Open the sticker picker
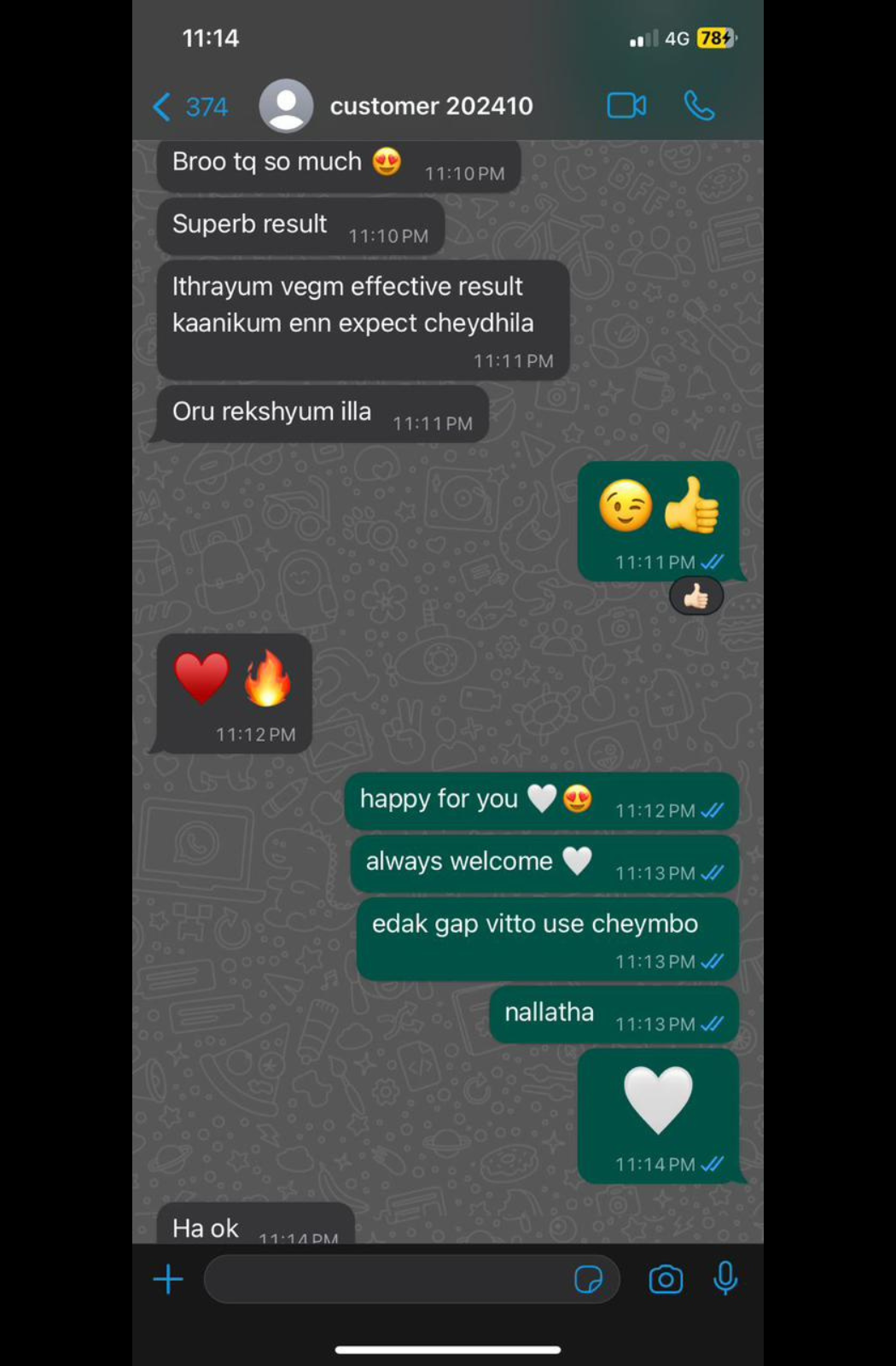This screenshot has height=1366, width=896. (x=588, y=1279)
